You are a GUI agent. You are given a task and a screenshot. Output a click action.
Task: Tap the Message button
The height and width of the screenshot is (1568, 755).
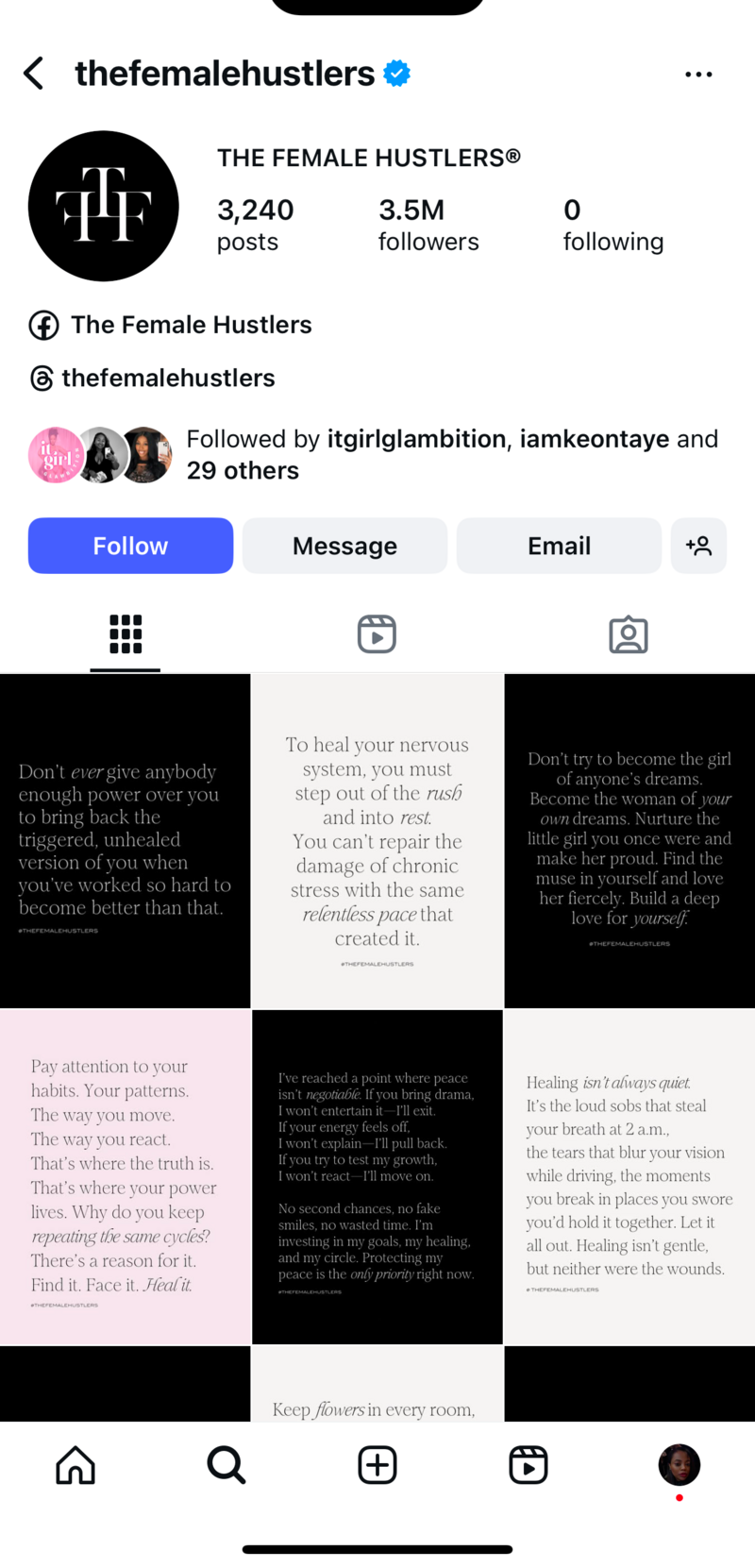(344, 546)
